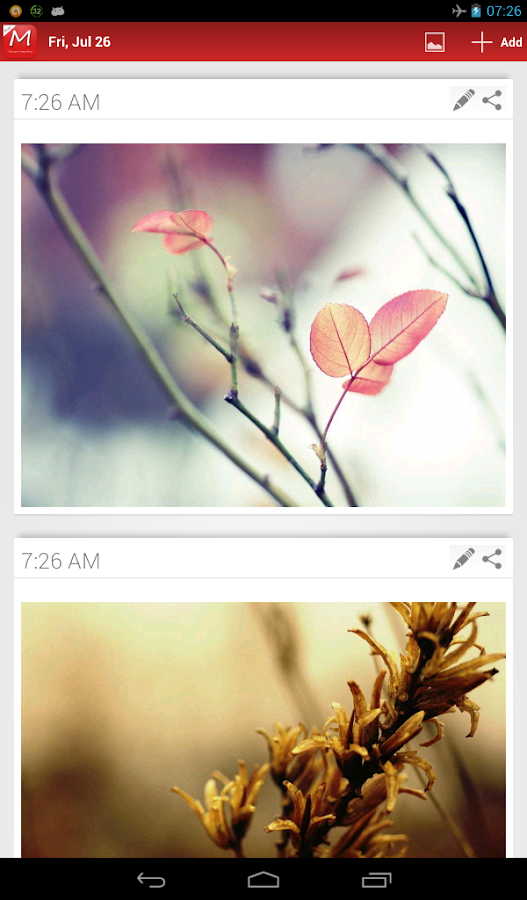
Task: Tap the app logo beside Fri, Jul 26
Action: pyautogui.click(x=20, y=41)
